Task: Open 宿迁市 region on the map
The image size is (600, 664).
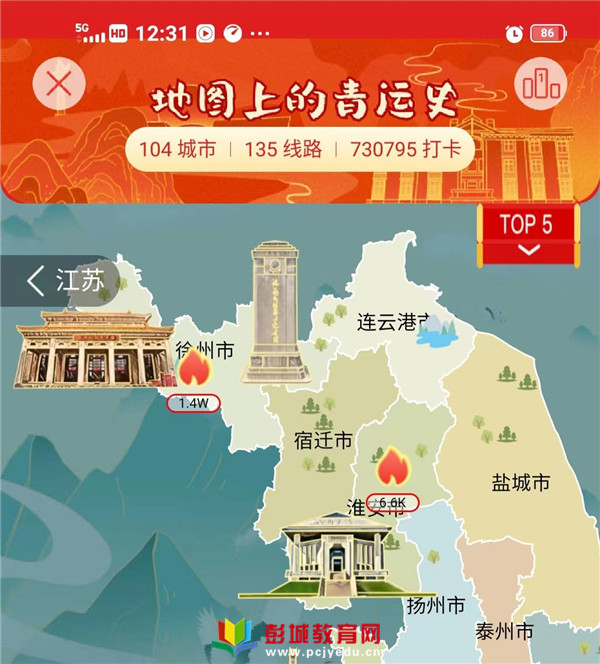Action: 323,440
